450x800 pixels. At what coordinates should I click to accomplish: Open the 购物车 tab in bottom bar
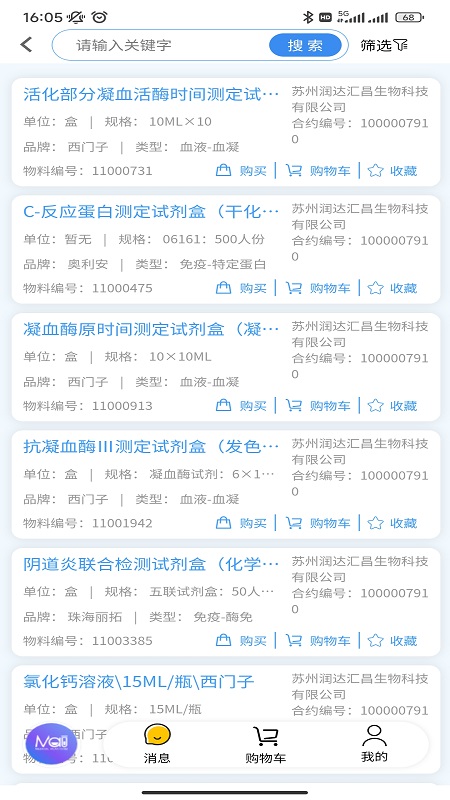(x=265, y=744)
